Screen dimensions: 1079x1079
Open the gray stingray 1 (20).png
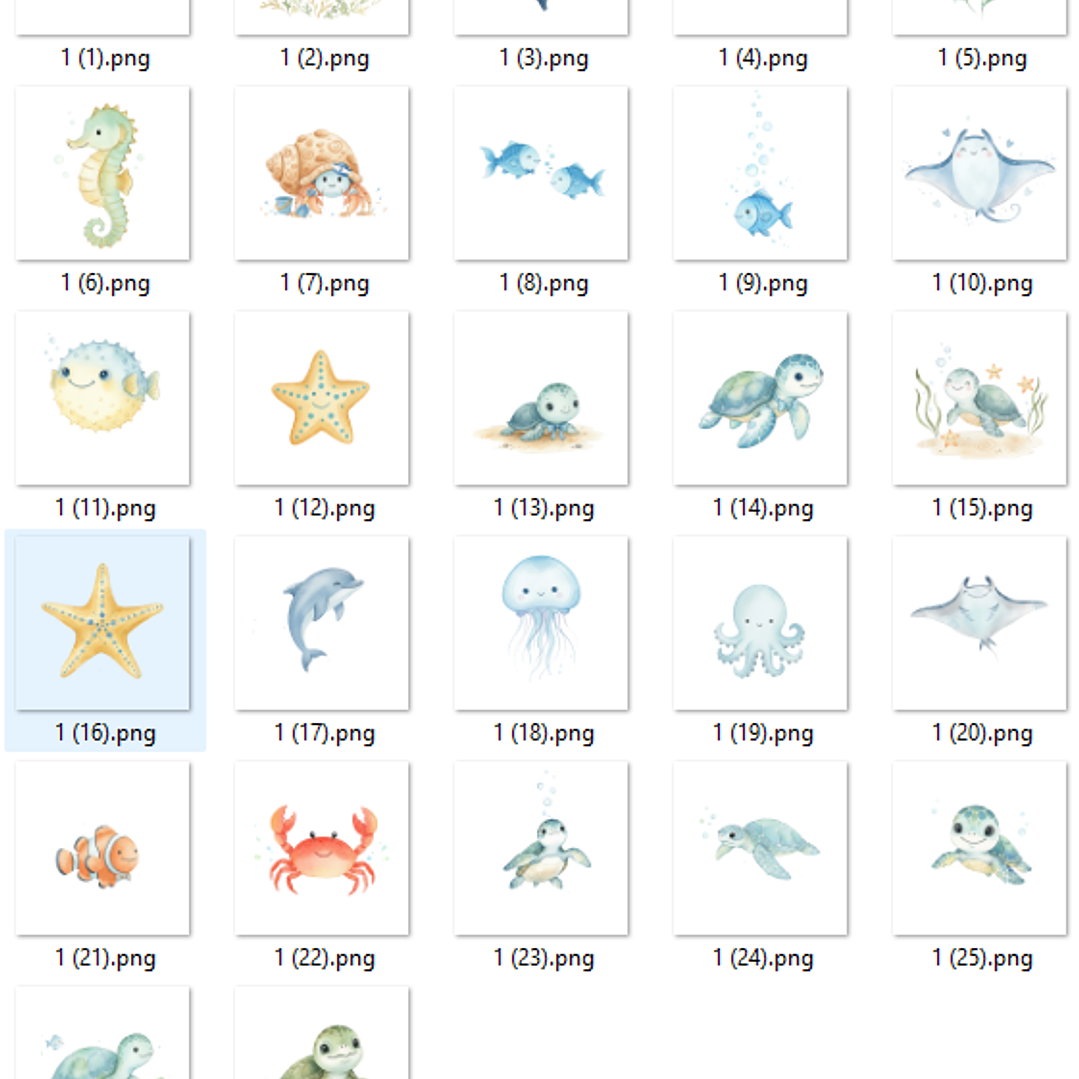click(980, 624)
